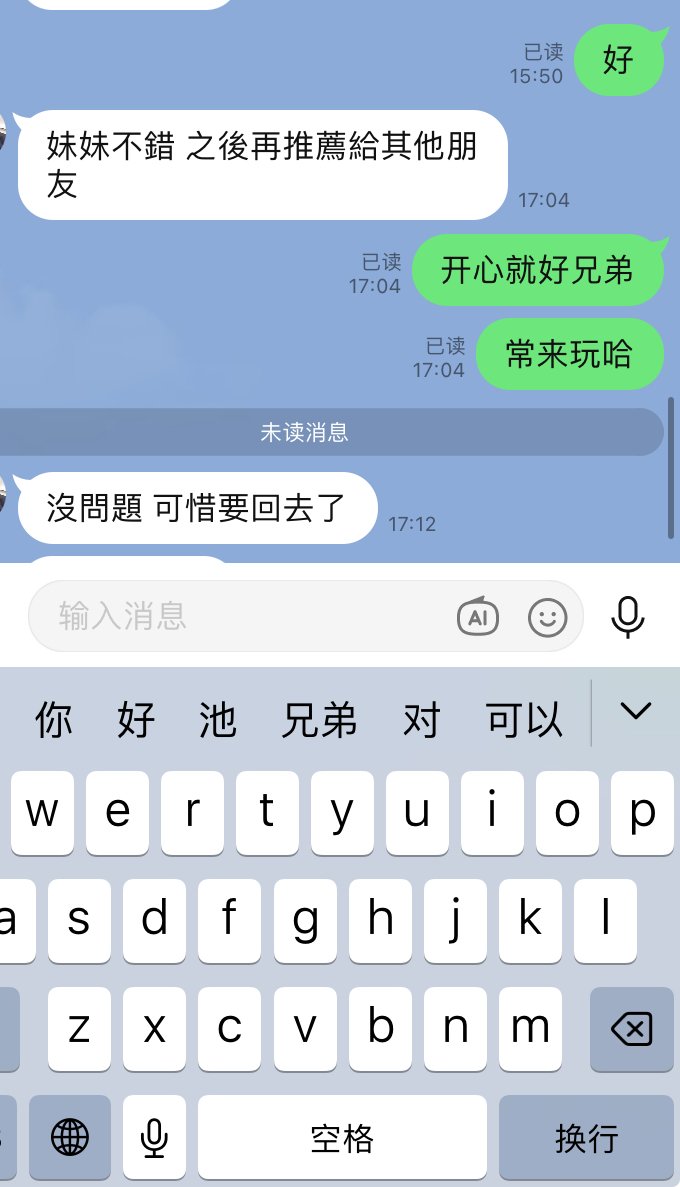
Task: Start keyboard dictation microphone
Action: click(154, 1137)
